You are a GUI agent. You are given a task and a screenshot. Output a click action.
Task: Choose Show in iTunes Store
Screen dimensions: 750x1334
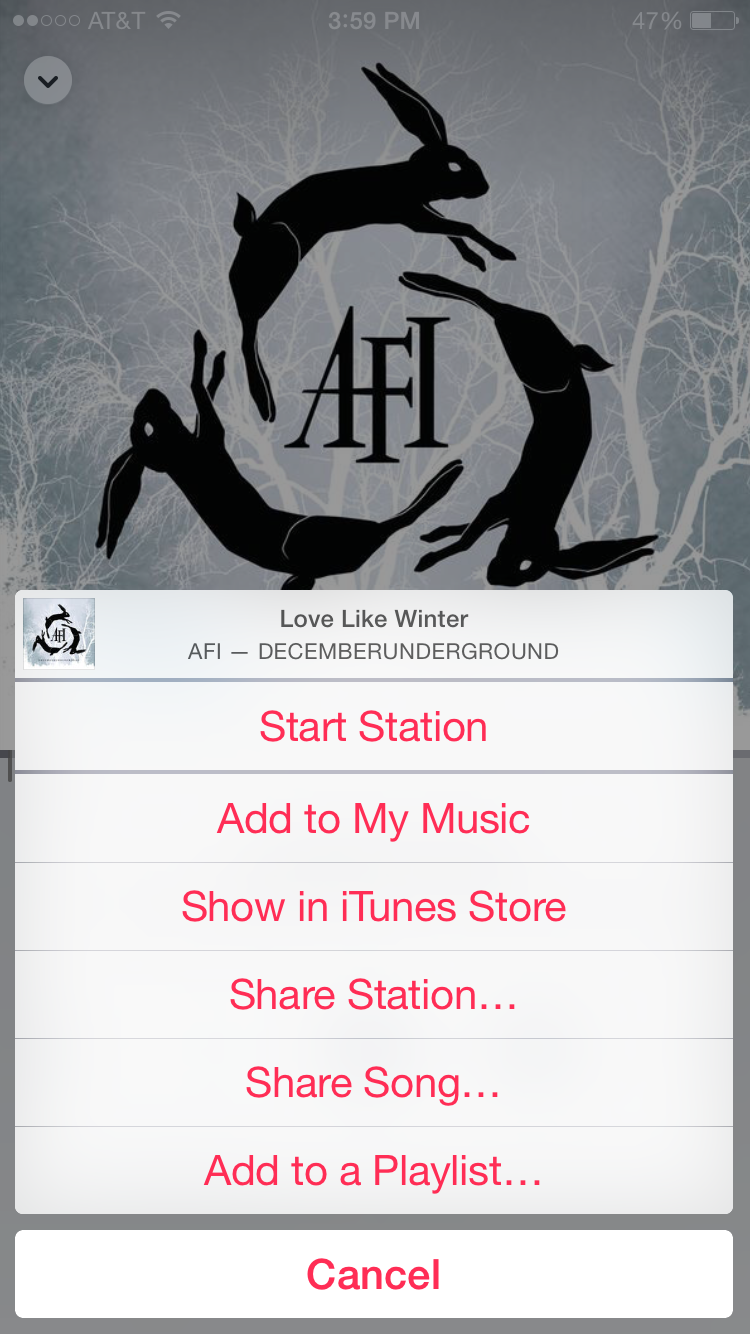374,907
